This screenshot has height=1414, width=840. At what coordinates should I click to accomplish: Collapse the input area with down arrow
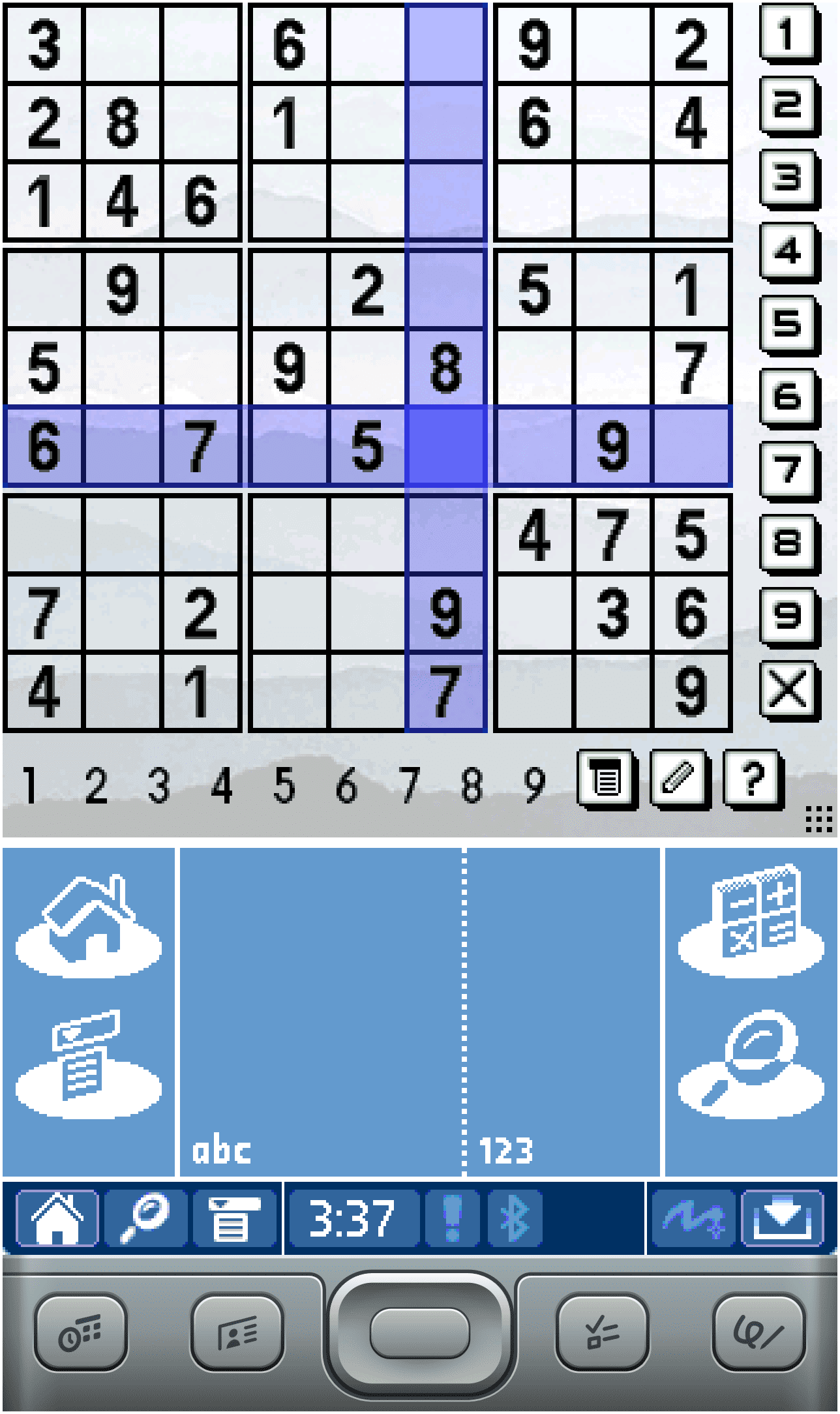pos(780,1218)
